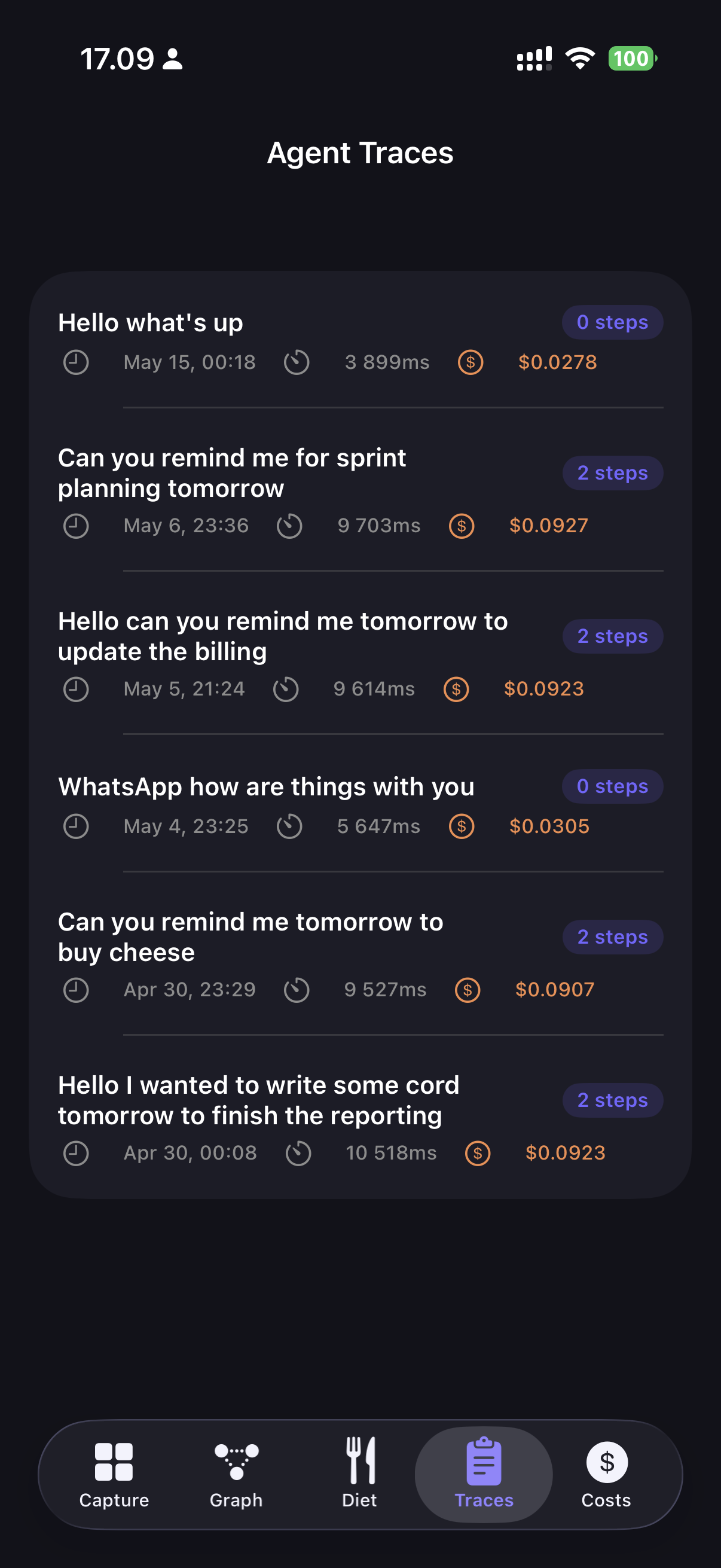The height and width of the screenshot is (1568, 721).
Task: Open the Diet tab
Action: coord(359,1474)
